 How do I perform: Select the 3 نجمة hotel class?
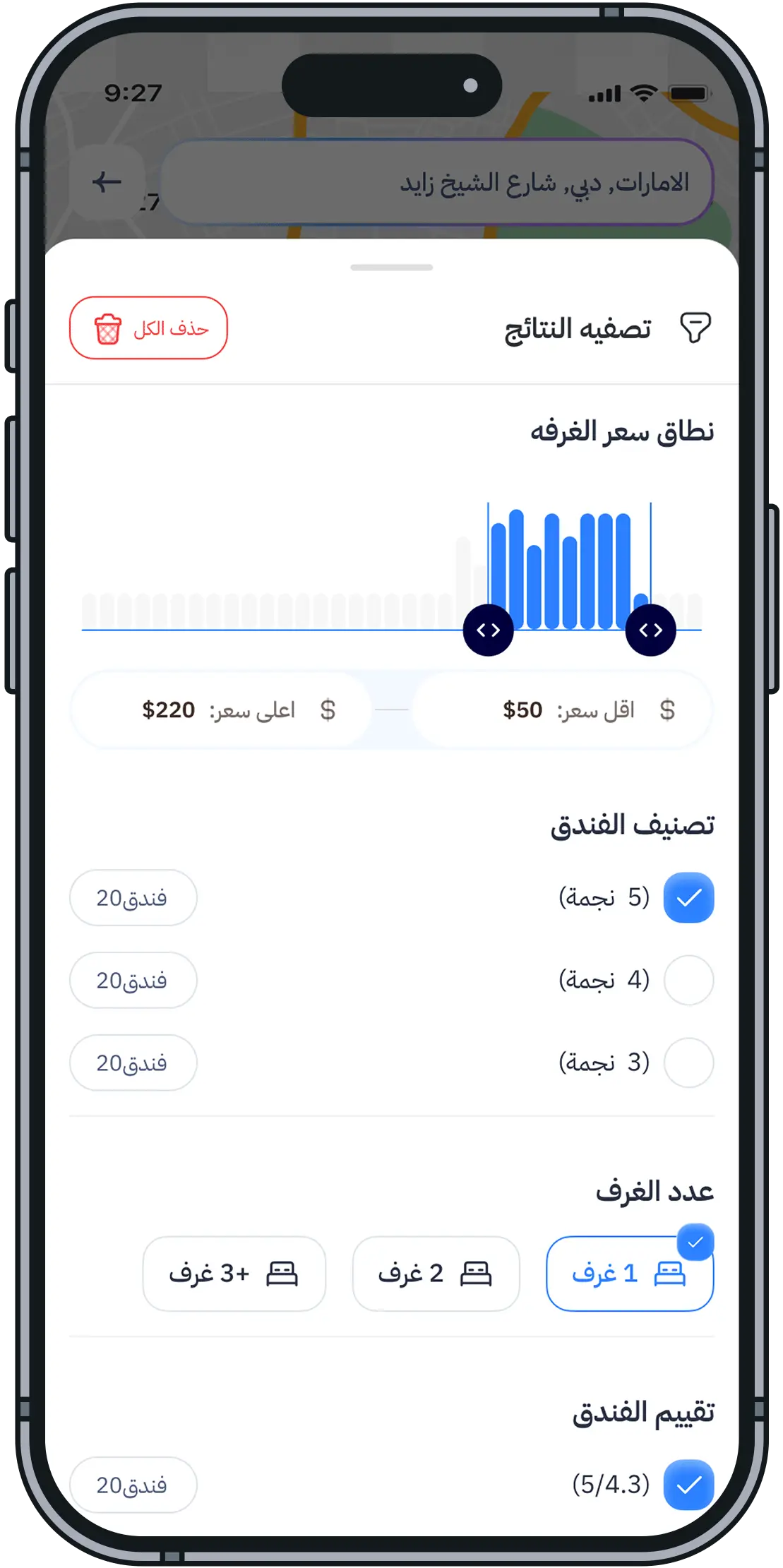[x=688, y=1063]
